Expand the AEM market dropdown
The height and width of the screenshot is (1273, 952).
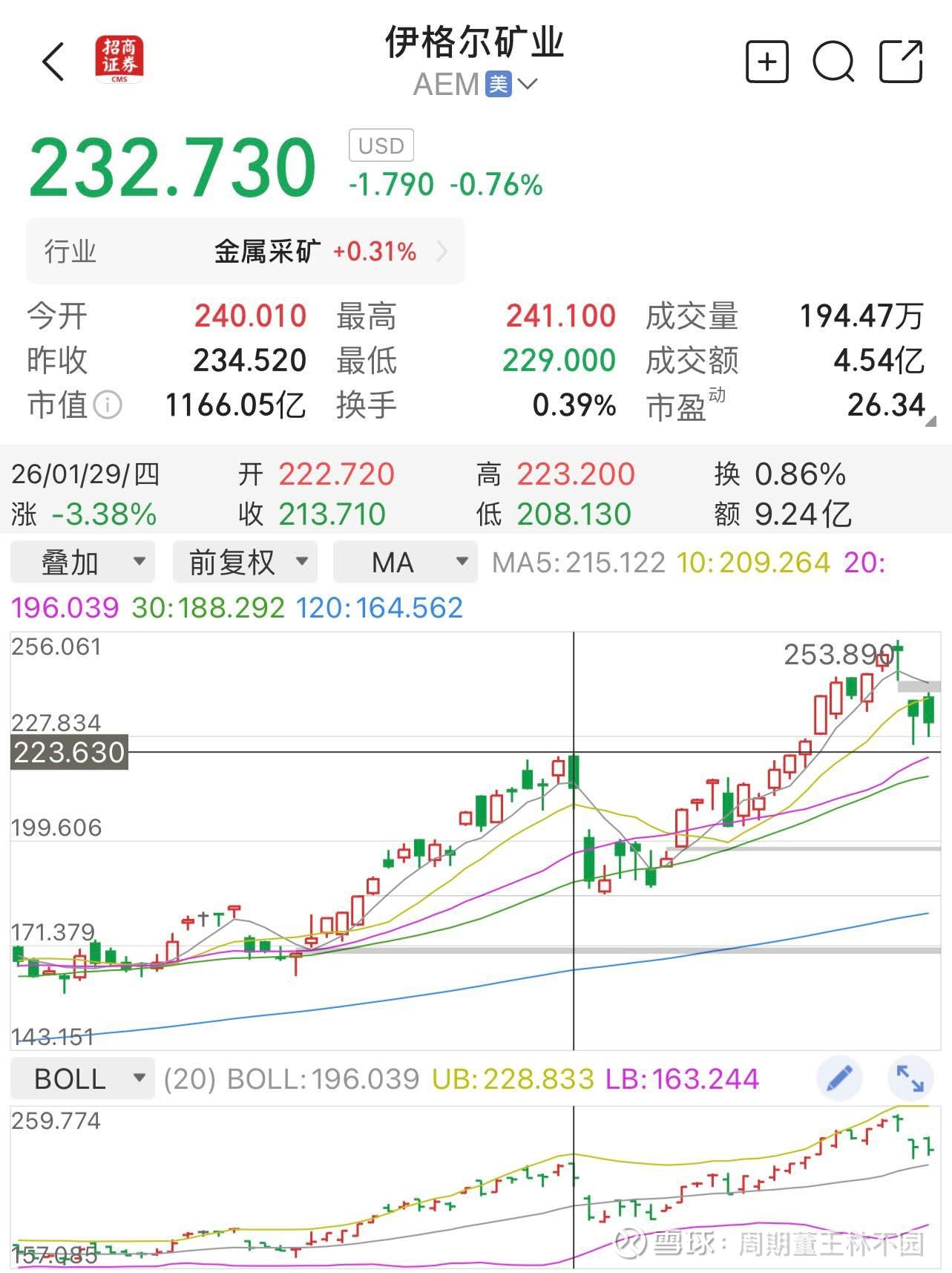coord(528,85)
